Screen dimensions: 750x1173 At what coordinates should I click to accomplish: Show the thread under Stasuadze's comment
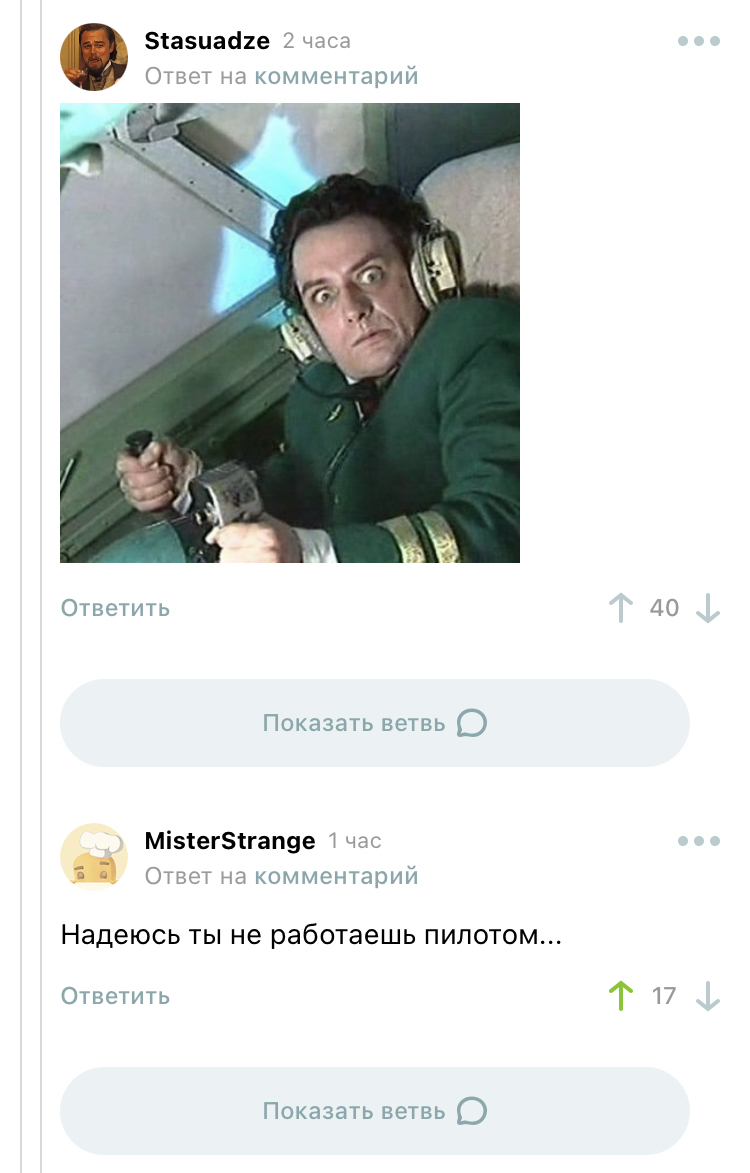tap(374, 723)
